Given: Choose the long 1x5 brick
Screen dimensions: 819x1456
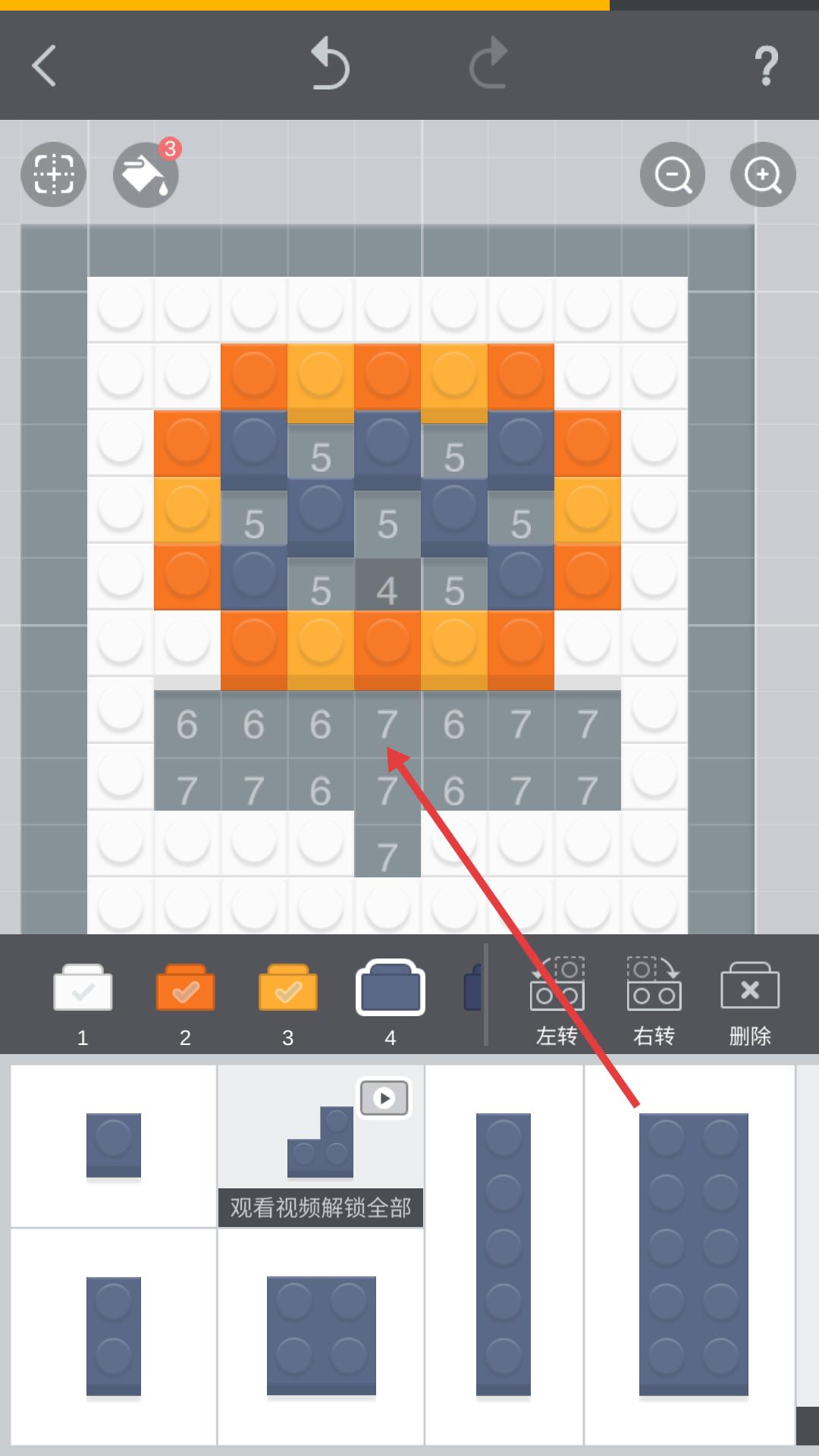Looking at the screenshot, I should pos(504,1254).
